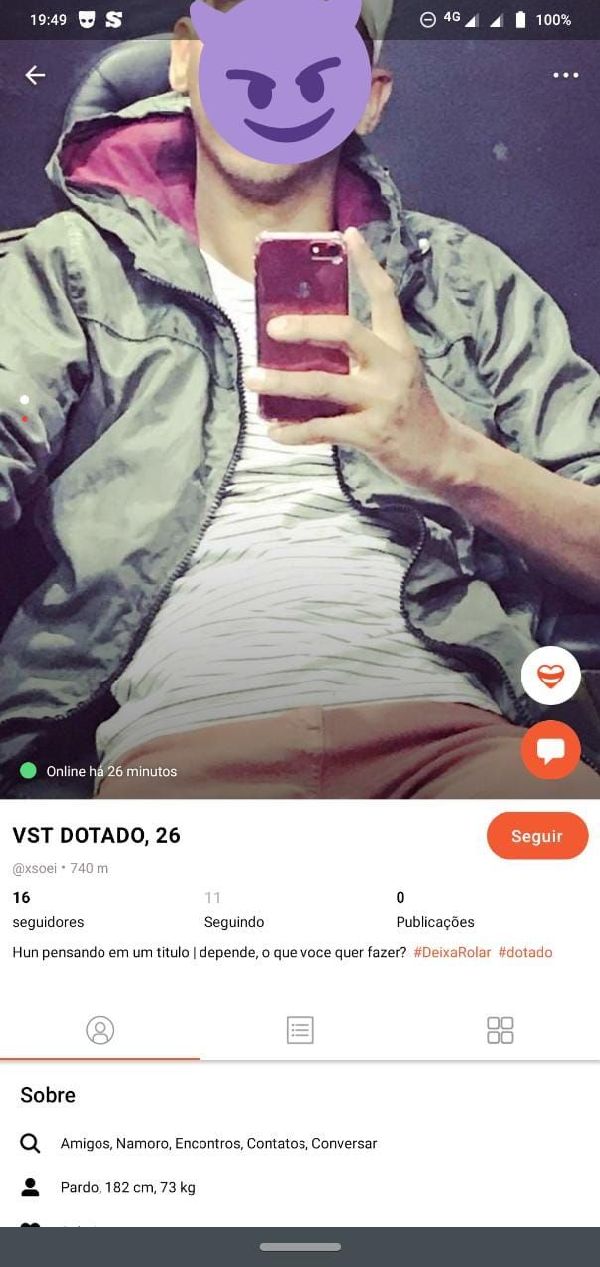This screenshot has width=600, height=1267.
Task: Follow user with Seguir button
Action: [537, 836]
